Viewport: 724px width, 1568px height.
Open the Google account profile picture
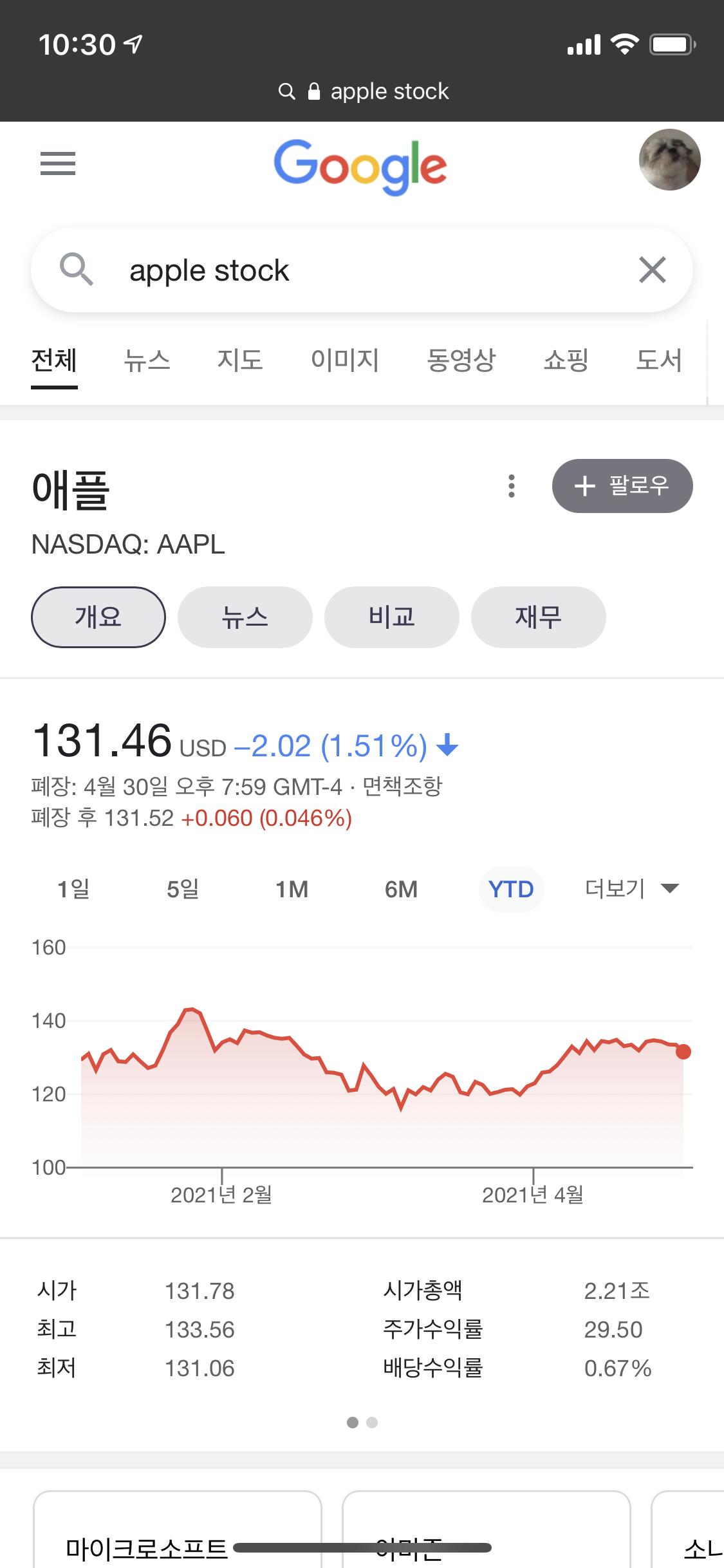669,160
